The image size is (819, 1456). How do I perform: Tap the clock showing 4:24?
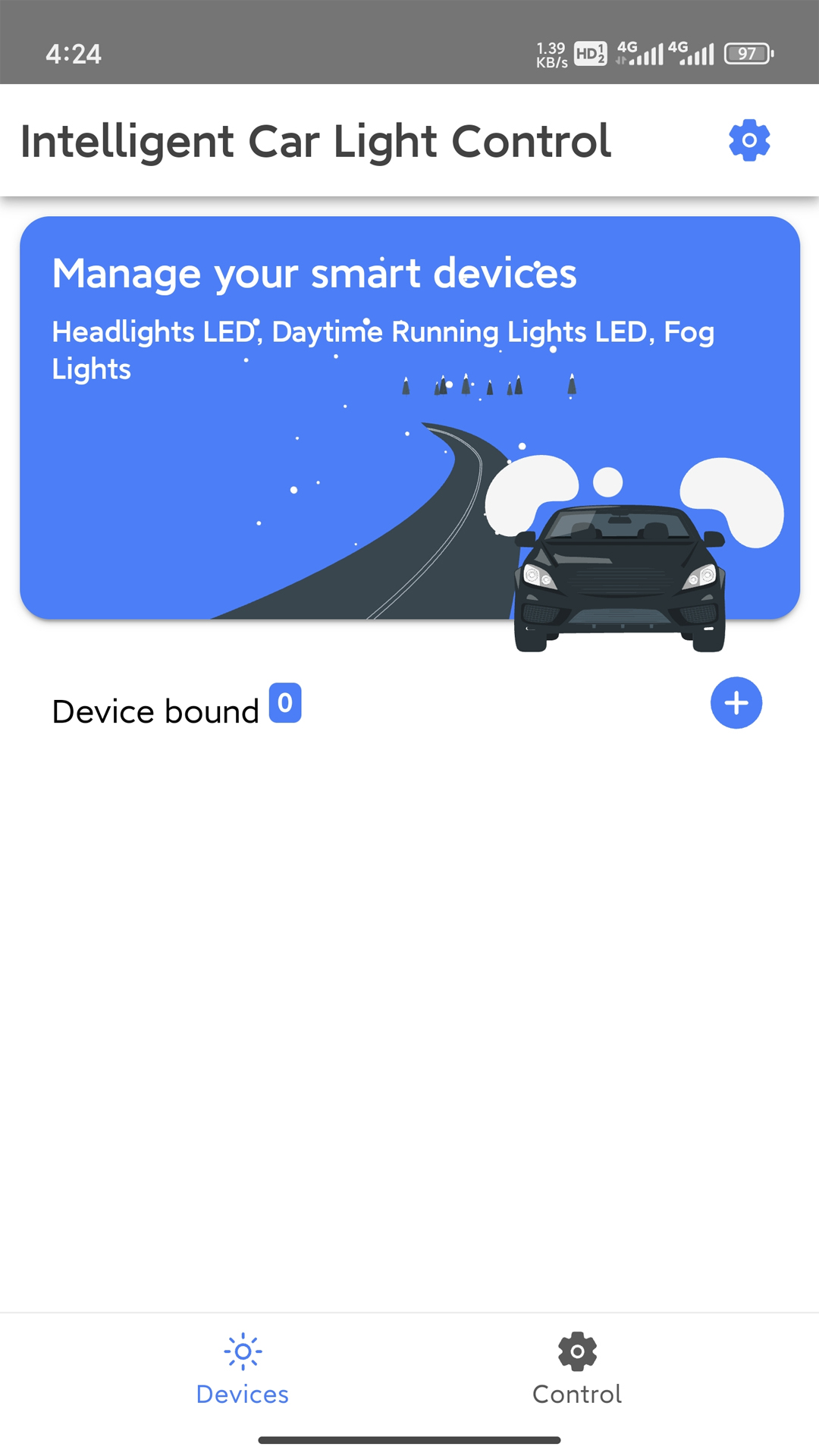coord(74,54)
